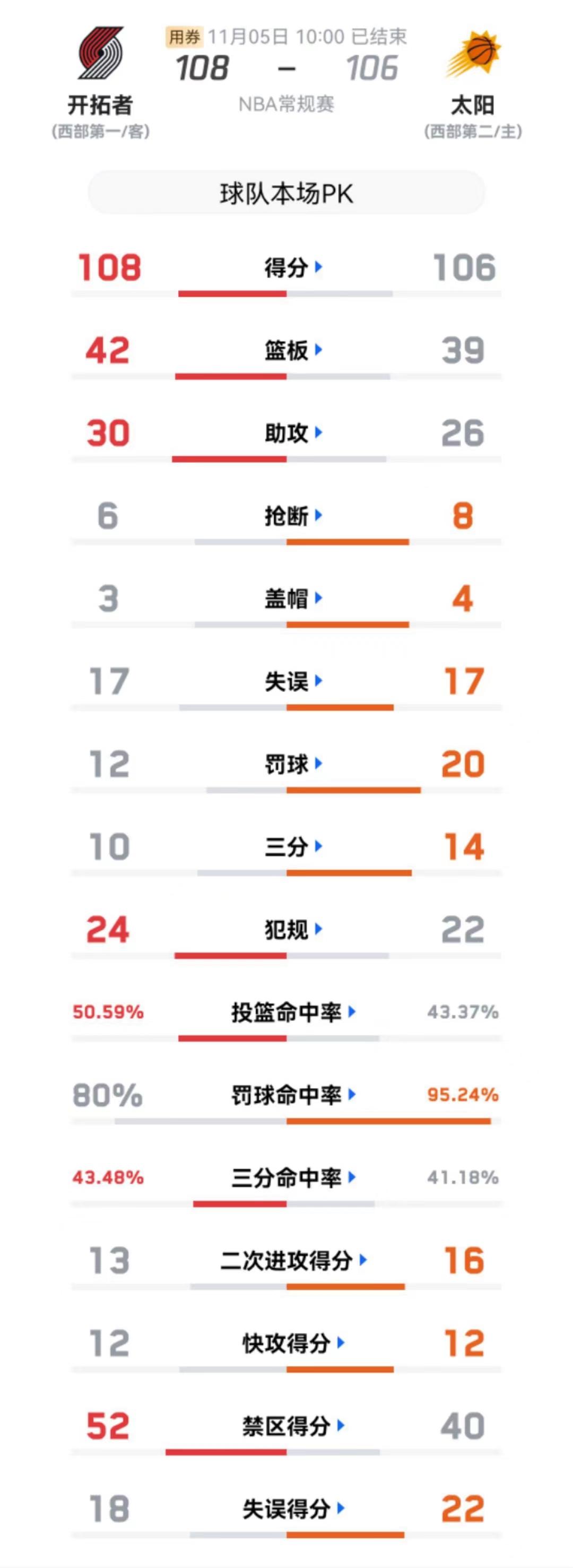Open the 得分 stat details

point(292,267)
